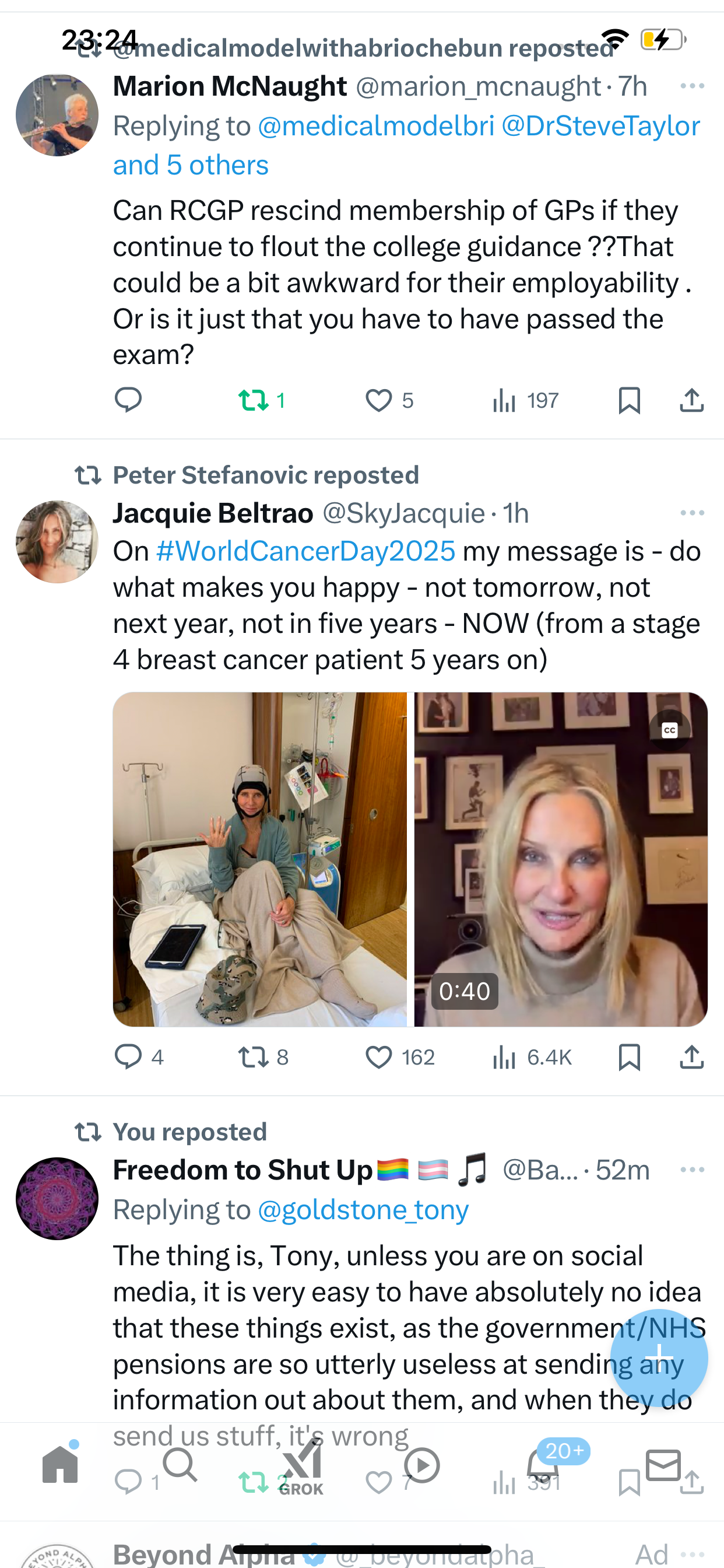Play Jacquie Beltrao's 0:40 video
724x1568 pixels.
tap(560, 859)
